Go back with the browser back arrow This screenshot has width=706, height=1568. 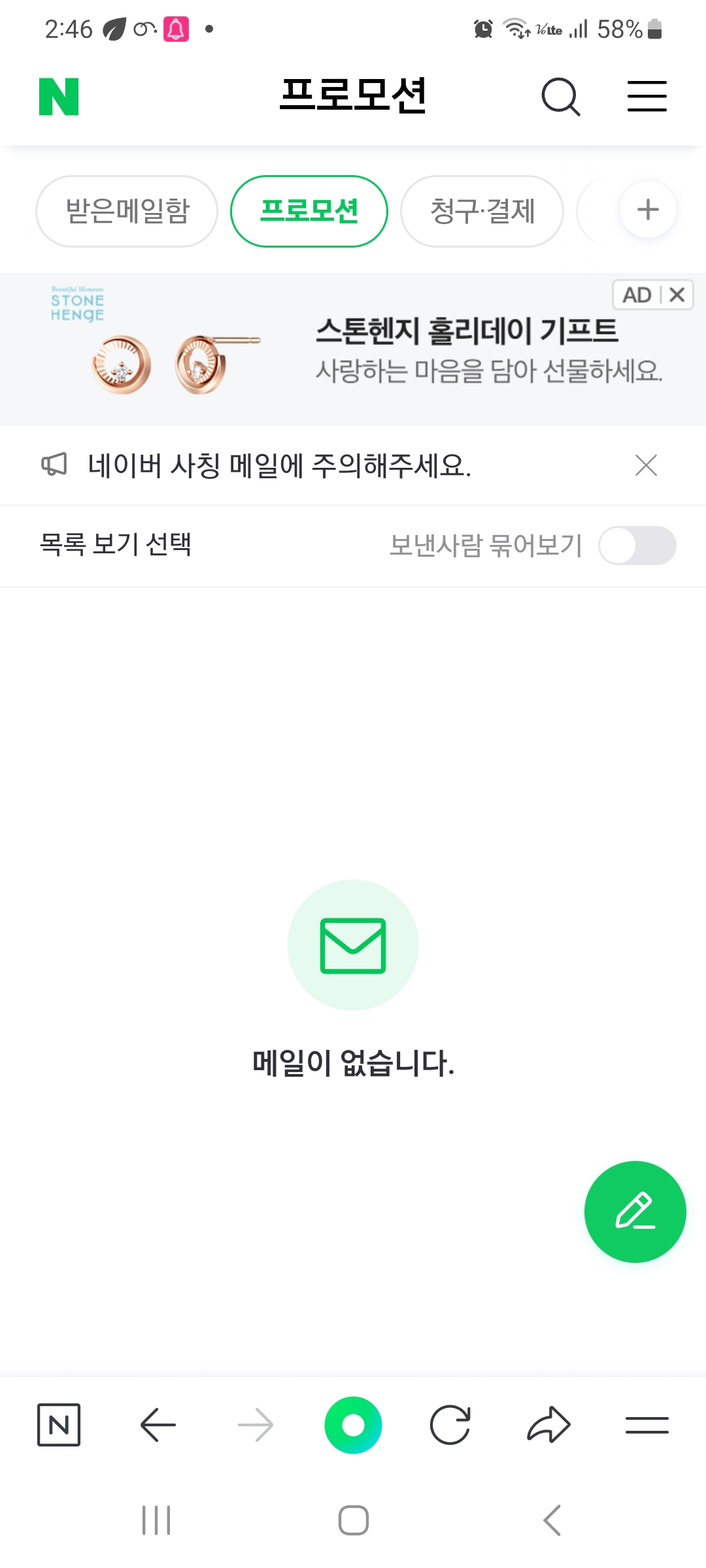coord(158,1424)
